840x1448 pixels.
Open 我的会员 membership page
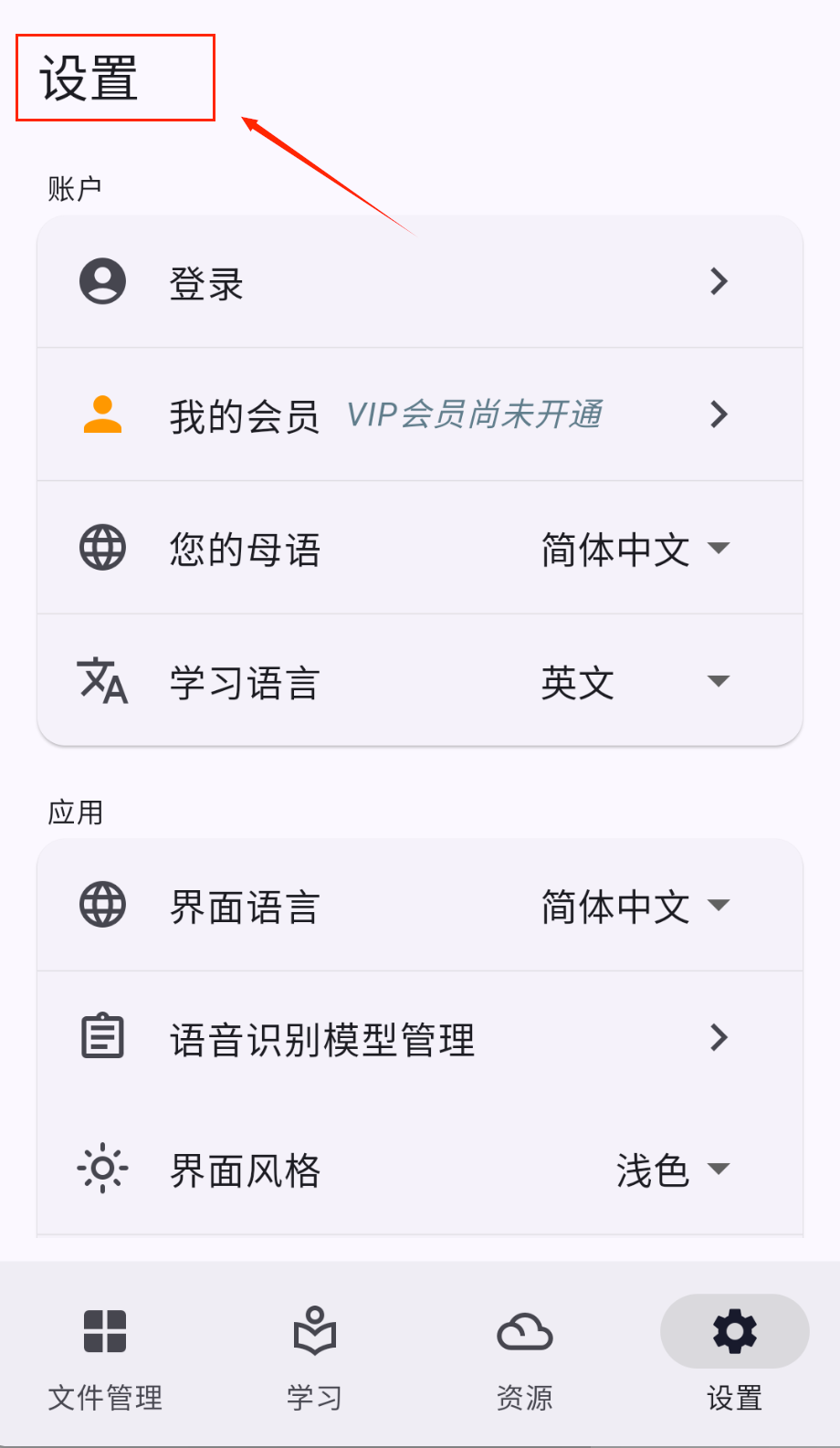click(419, 415)
